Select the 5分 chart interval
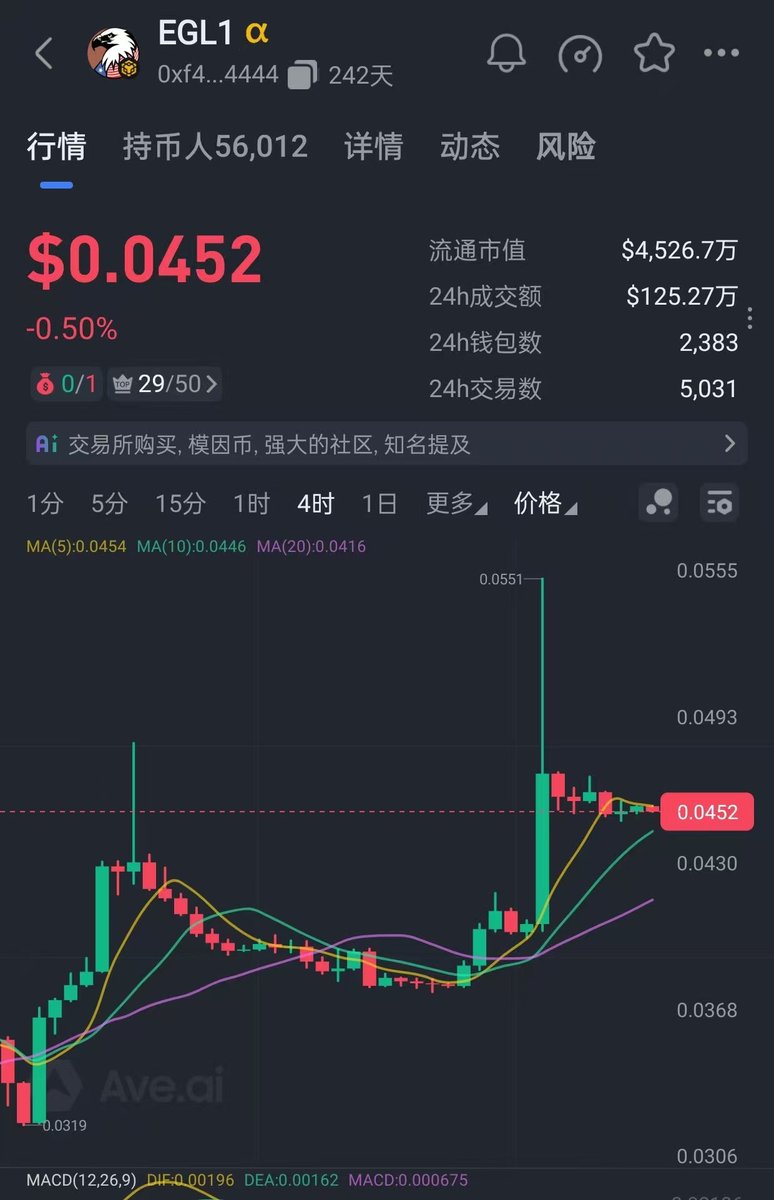Viewport: 774px width, 1200px height. click(108, 504)
